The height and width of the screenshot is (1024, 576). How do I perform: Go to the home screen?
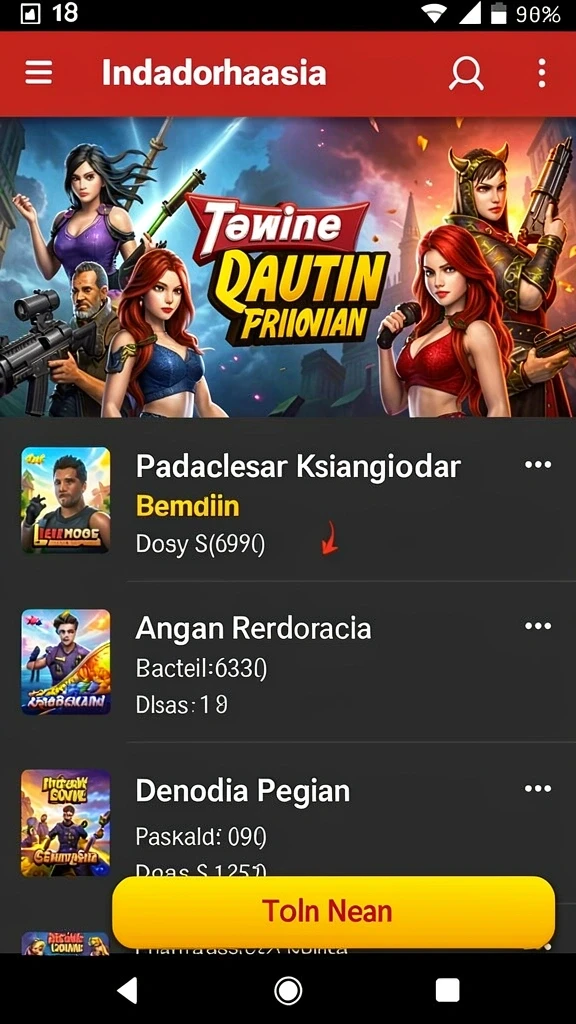coord(288,991)
